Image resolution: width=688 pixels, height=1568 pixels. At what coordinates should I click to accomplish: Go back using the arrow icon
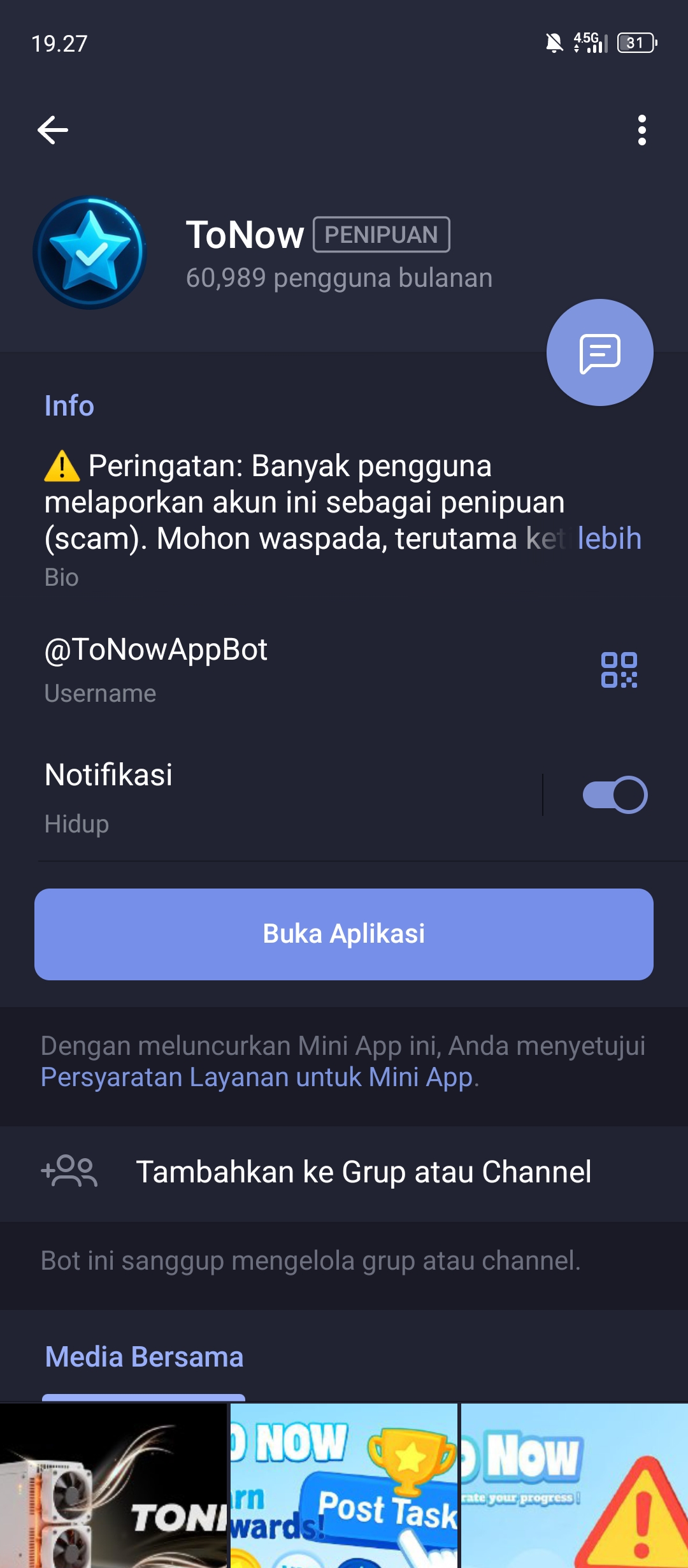click(x=53, y=131)
